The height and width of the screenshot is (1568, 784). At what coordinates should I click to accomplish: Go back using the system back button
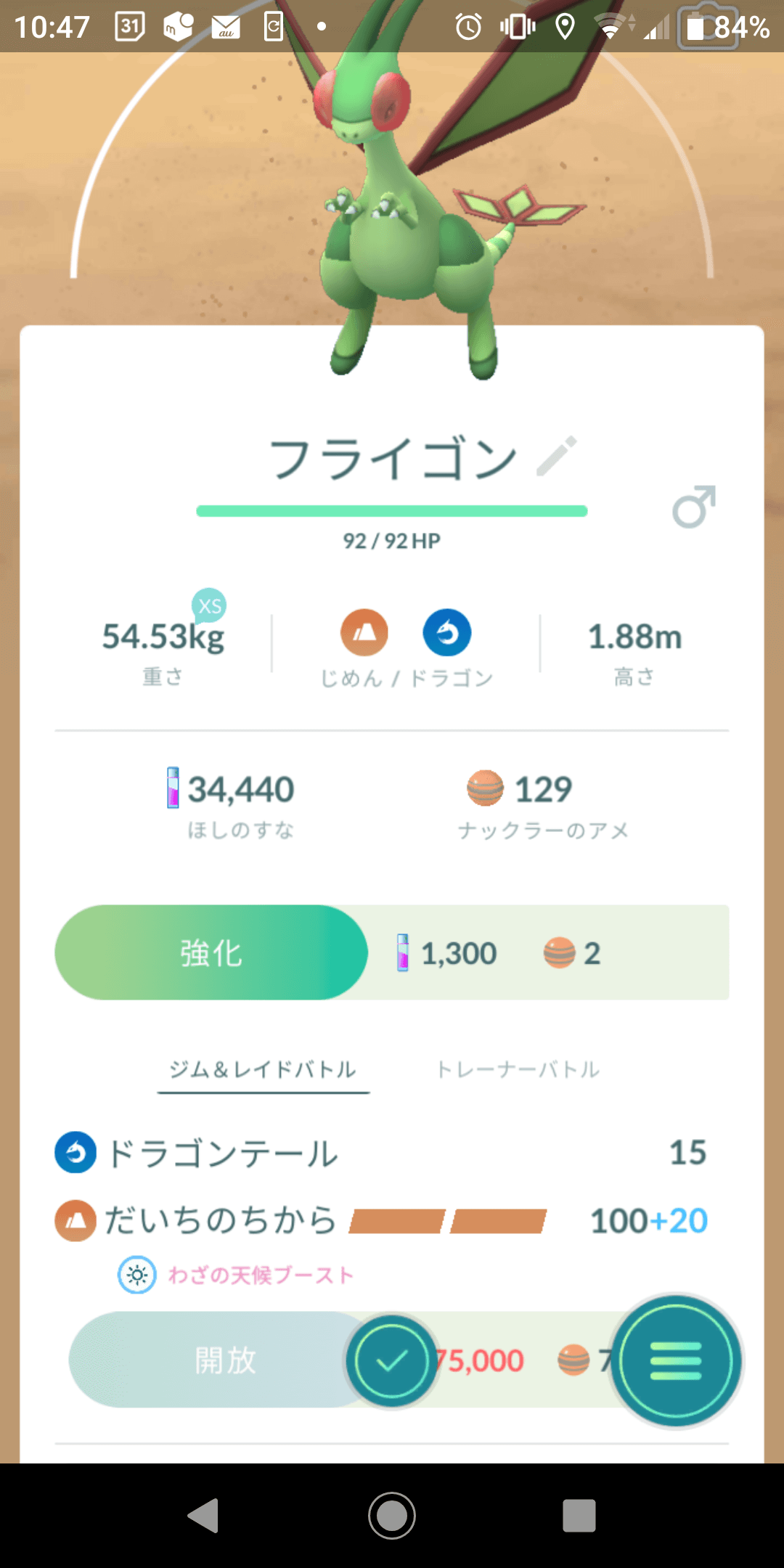[x=204, y=1515]
